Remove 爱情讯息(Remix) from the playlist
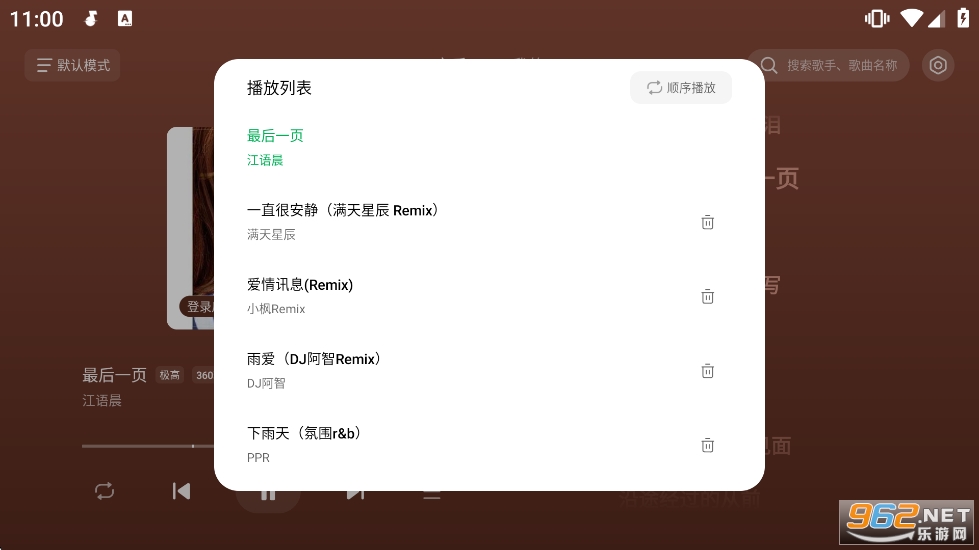 707,296
